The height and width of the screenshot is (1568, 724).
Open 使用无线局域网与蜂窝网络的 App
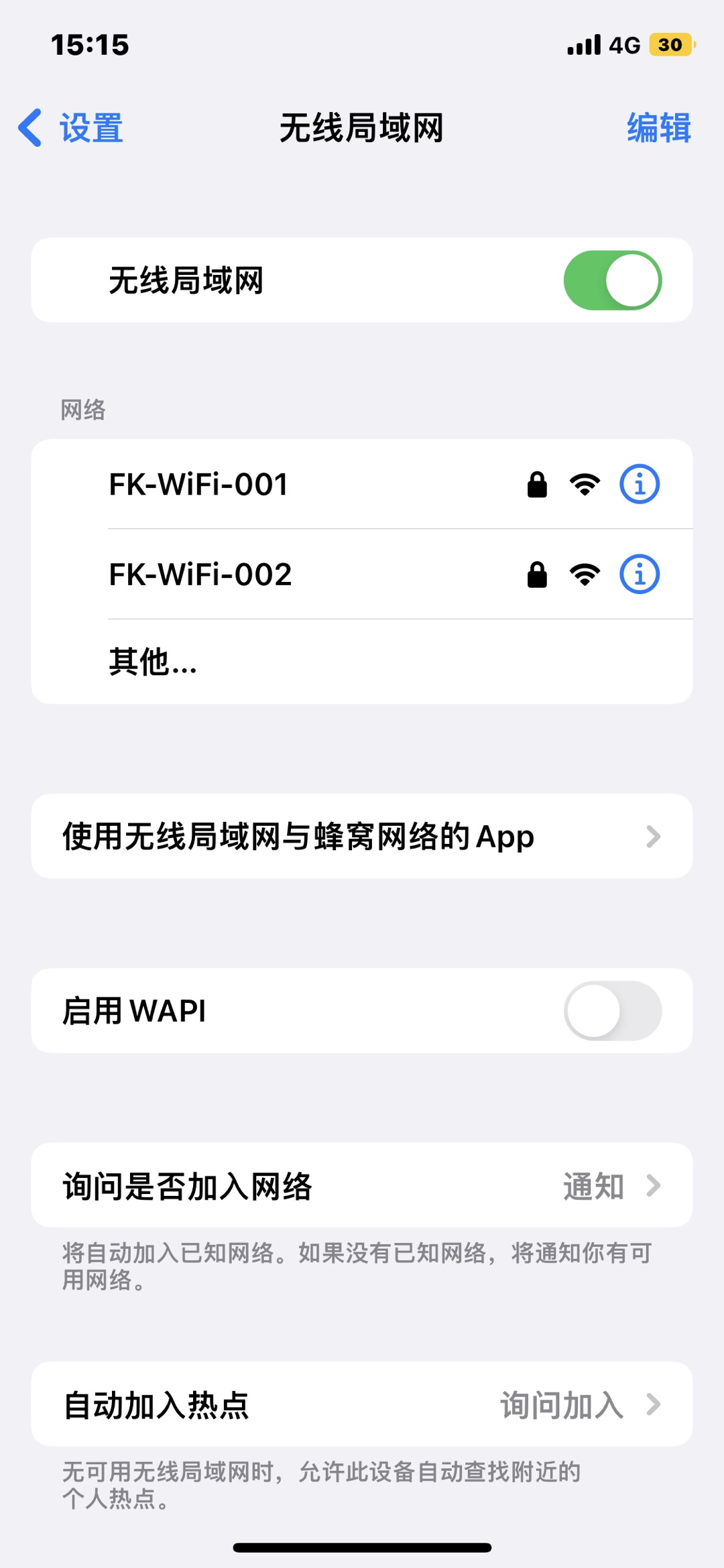[362, 837]
